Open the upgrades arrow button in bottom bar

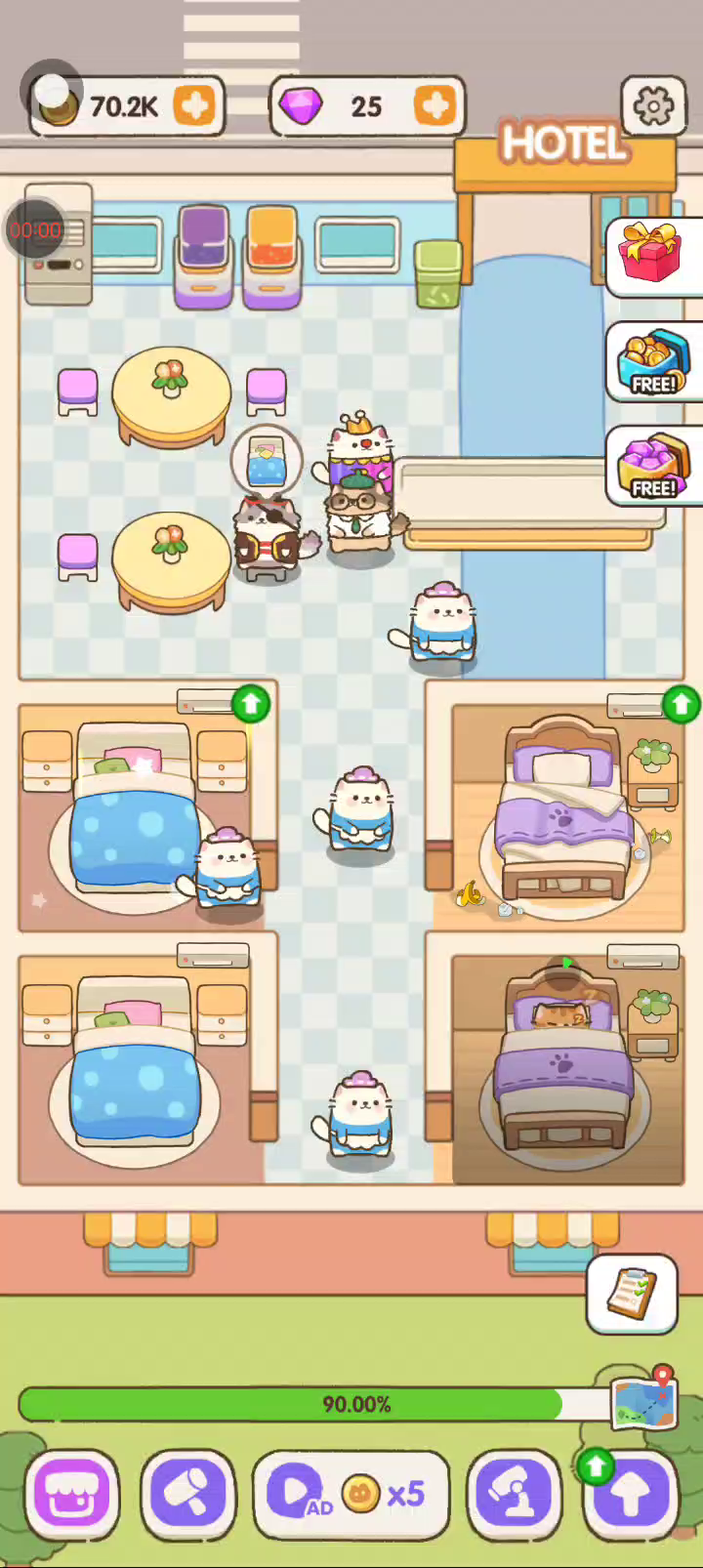point(631,1493)
